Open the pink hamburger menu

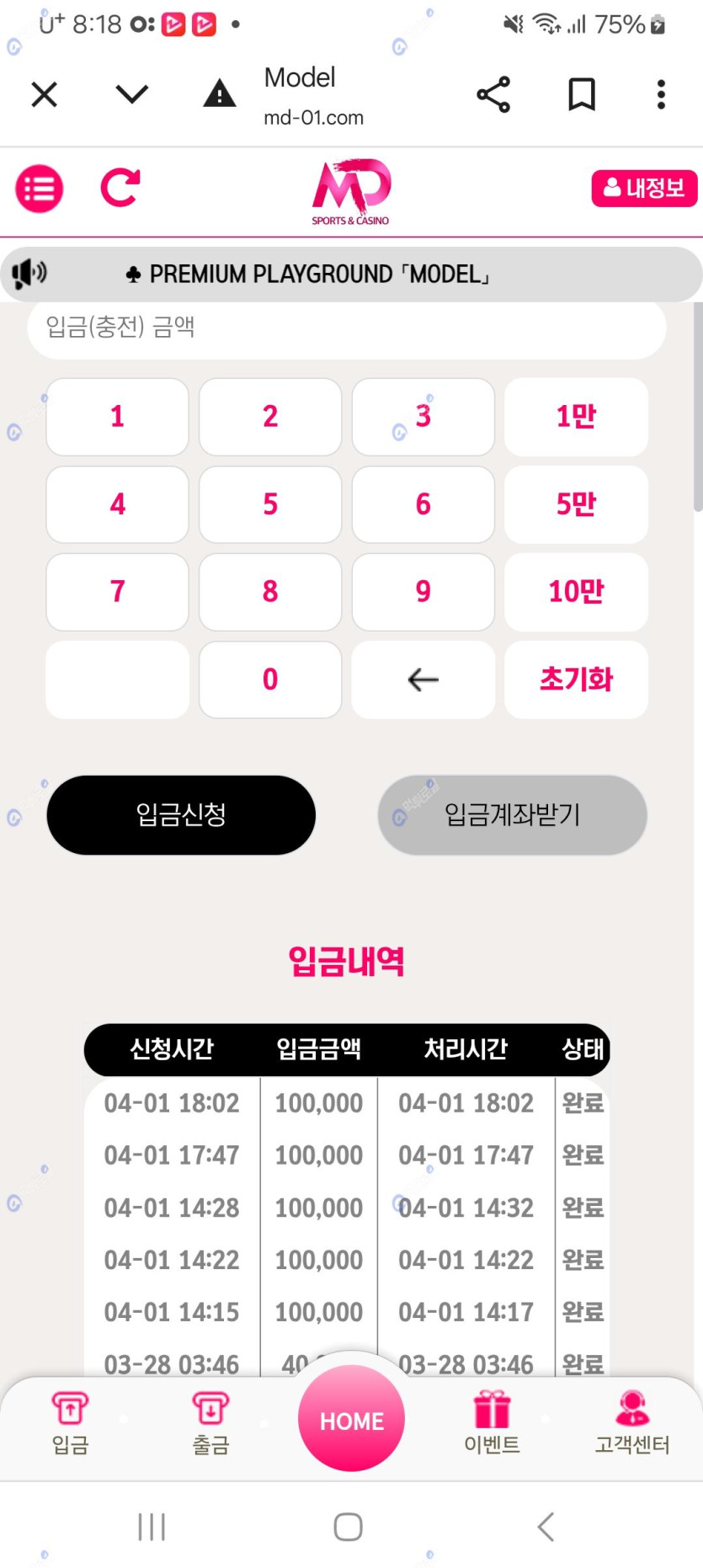click(x=39, y=188)
